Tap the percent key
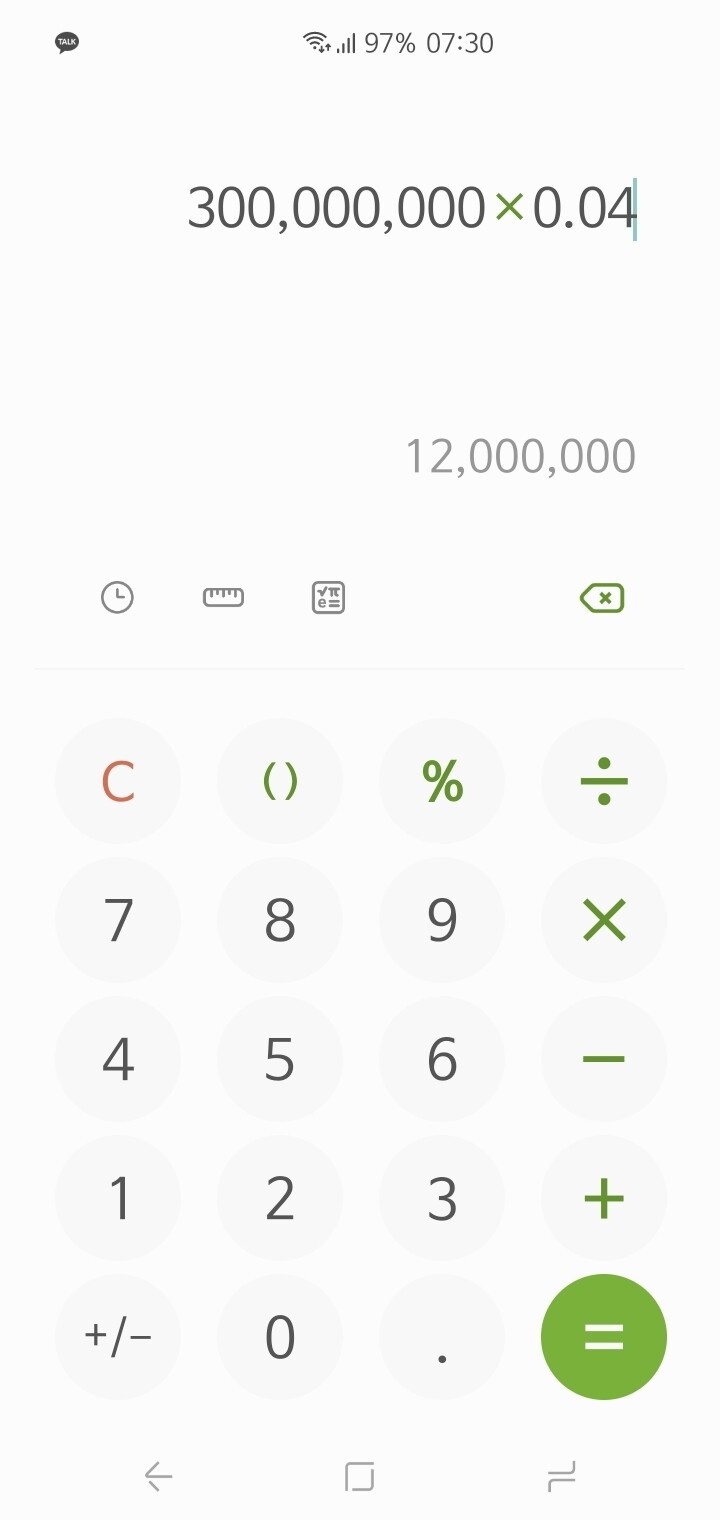 tap(442, 781)
